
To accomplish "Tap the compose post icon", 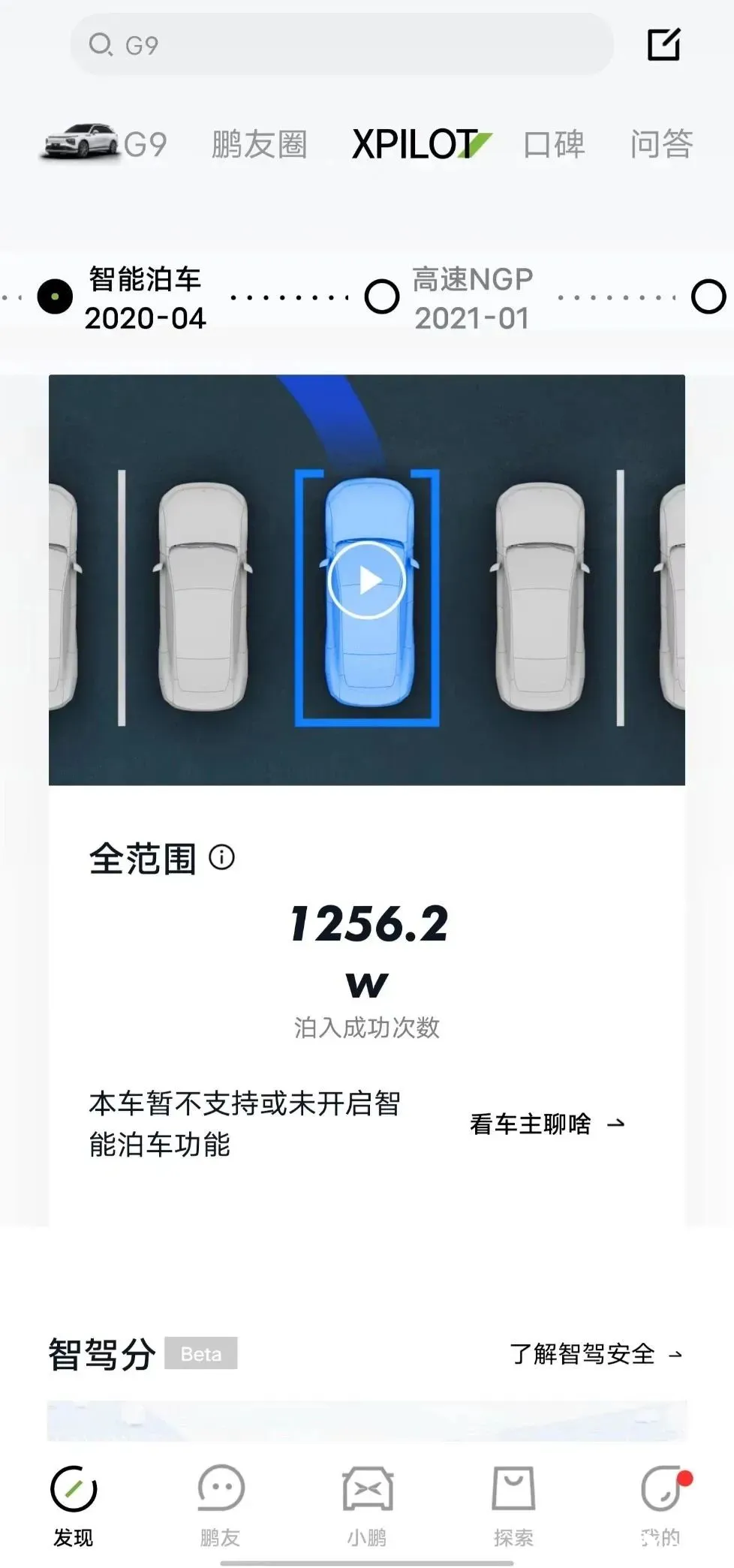I will pos(663,45).
